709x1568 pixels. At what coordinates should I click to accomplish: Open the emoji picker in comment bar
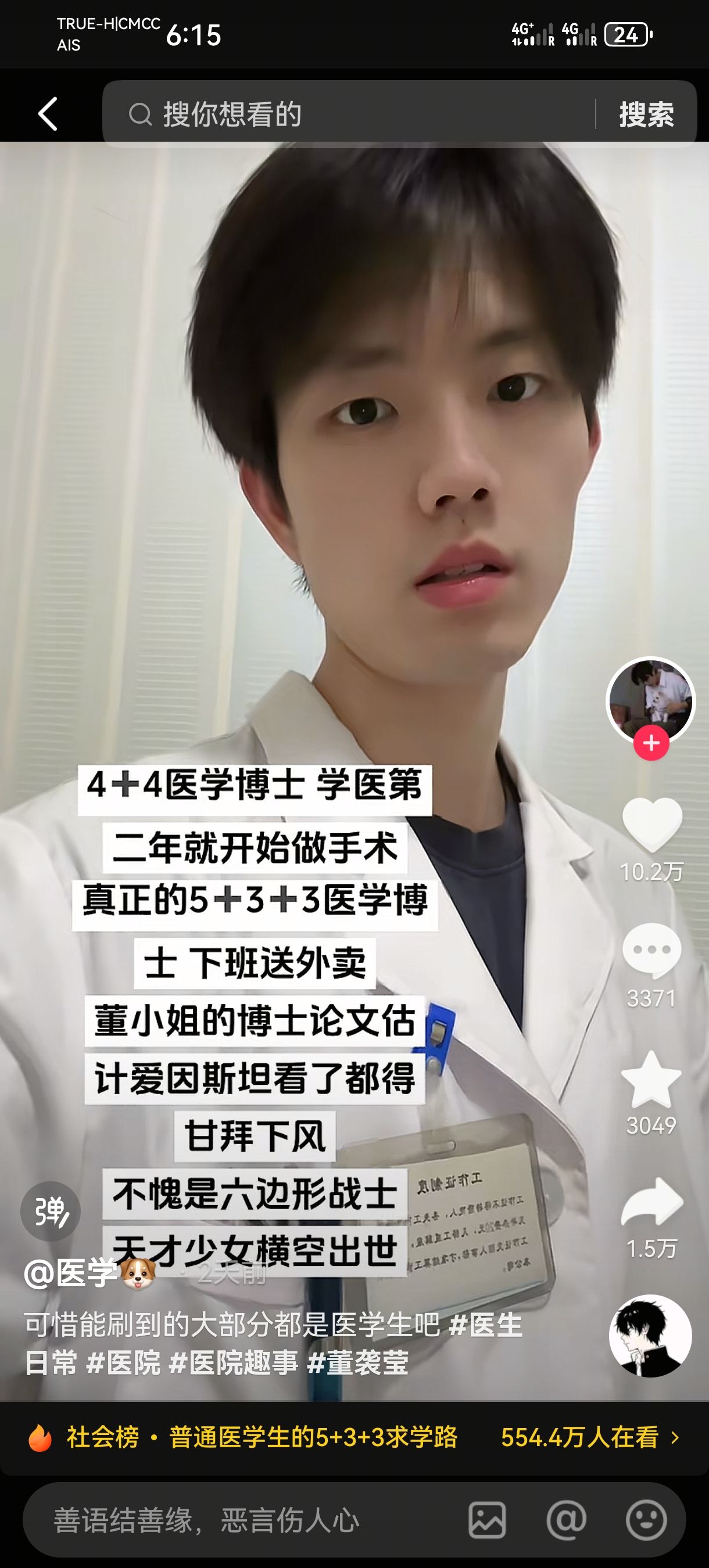(646, 1520)
